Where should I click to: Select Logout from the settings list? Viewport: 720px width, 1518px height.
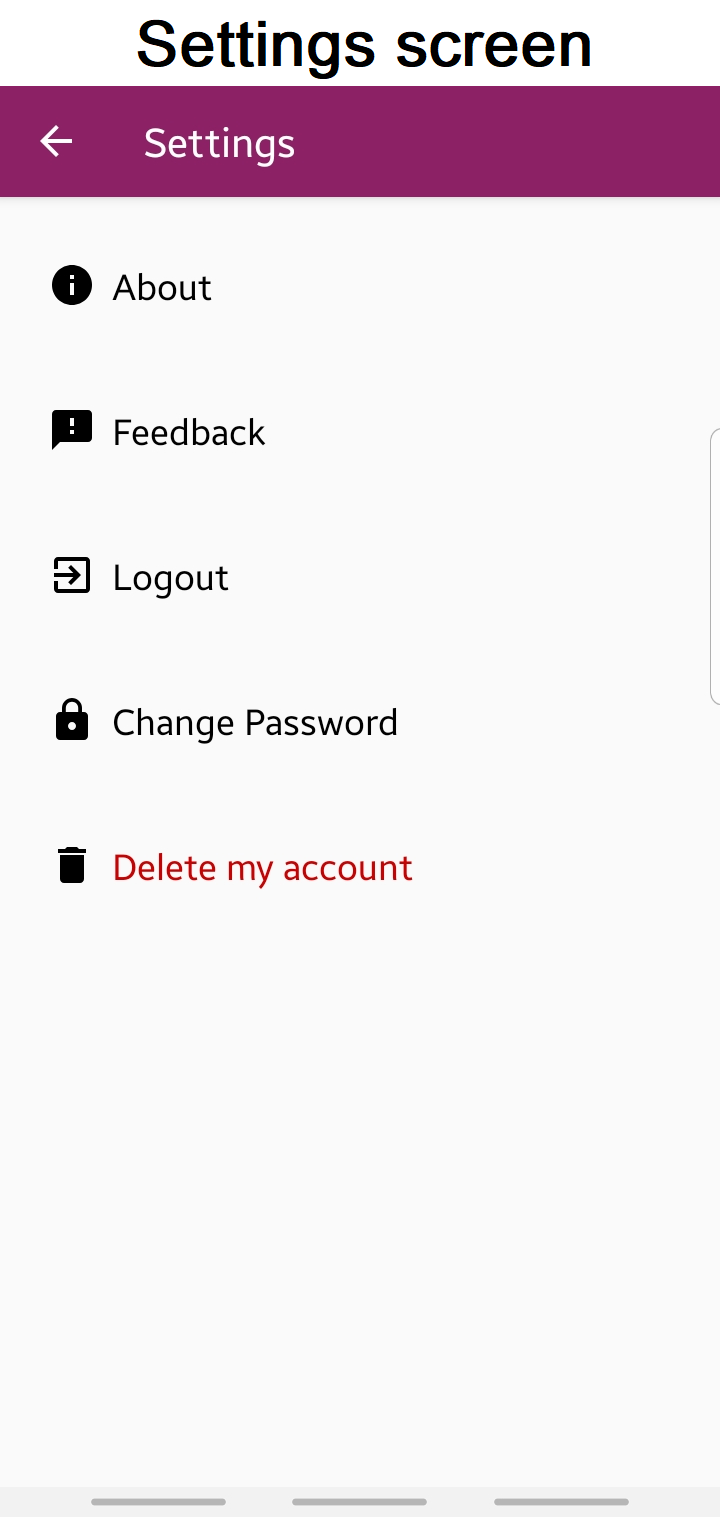coord(170,577)
